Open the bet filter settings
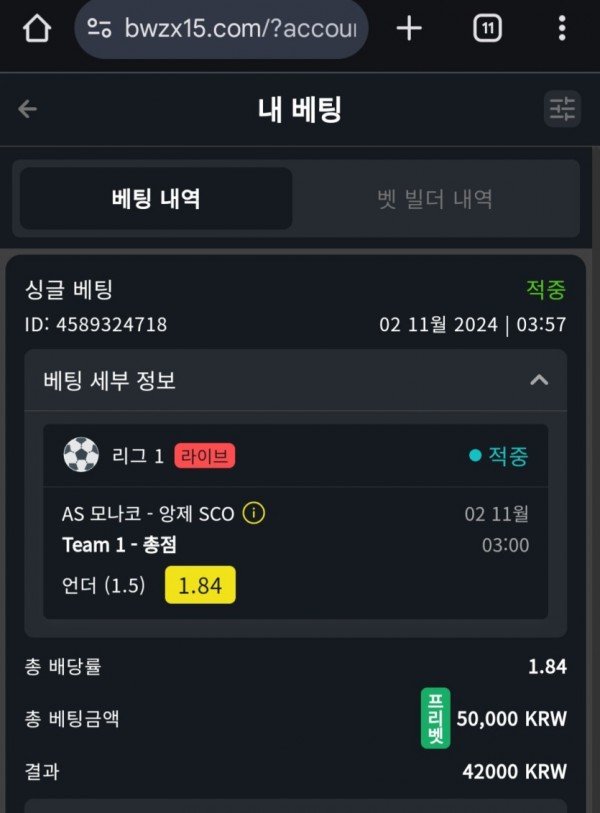 562,109
